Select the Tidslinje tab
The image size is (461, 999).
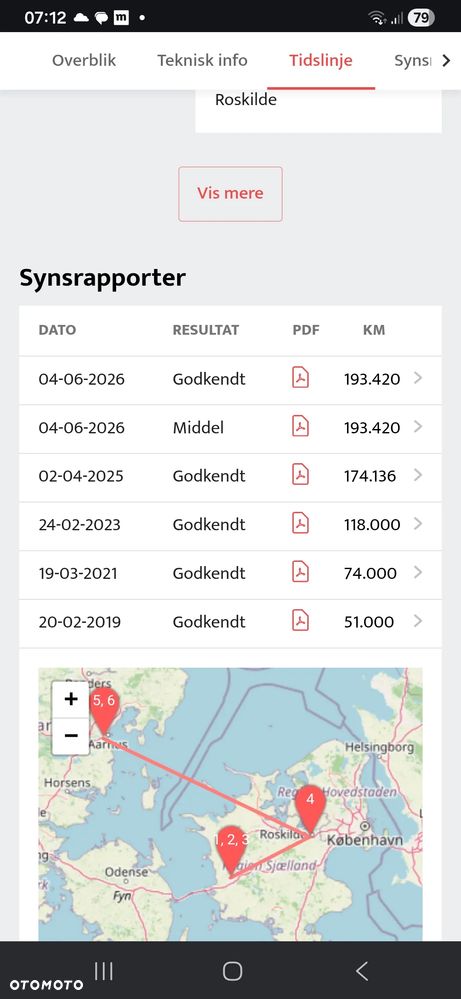click(x=321, y=61)
